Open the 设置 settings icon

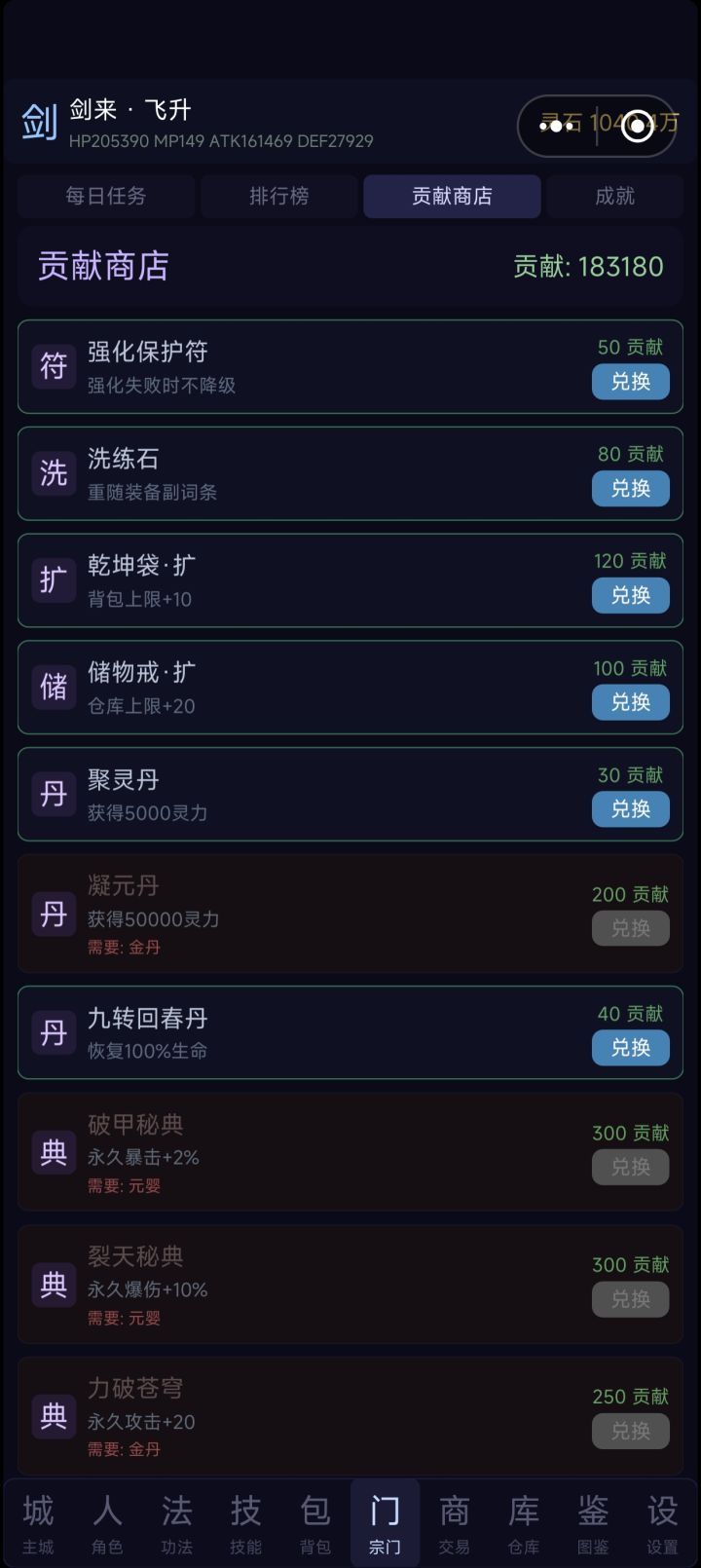pos(663,1519)
